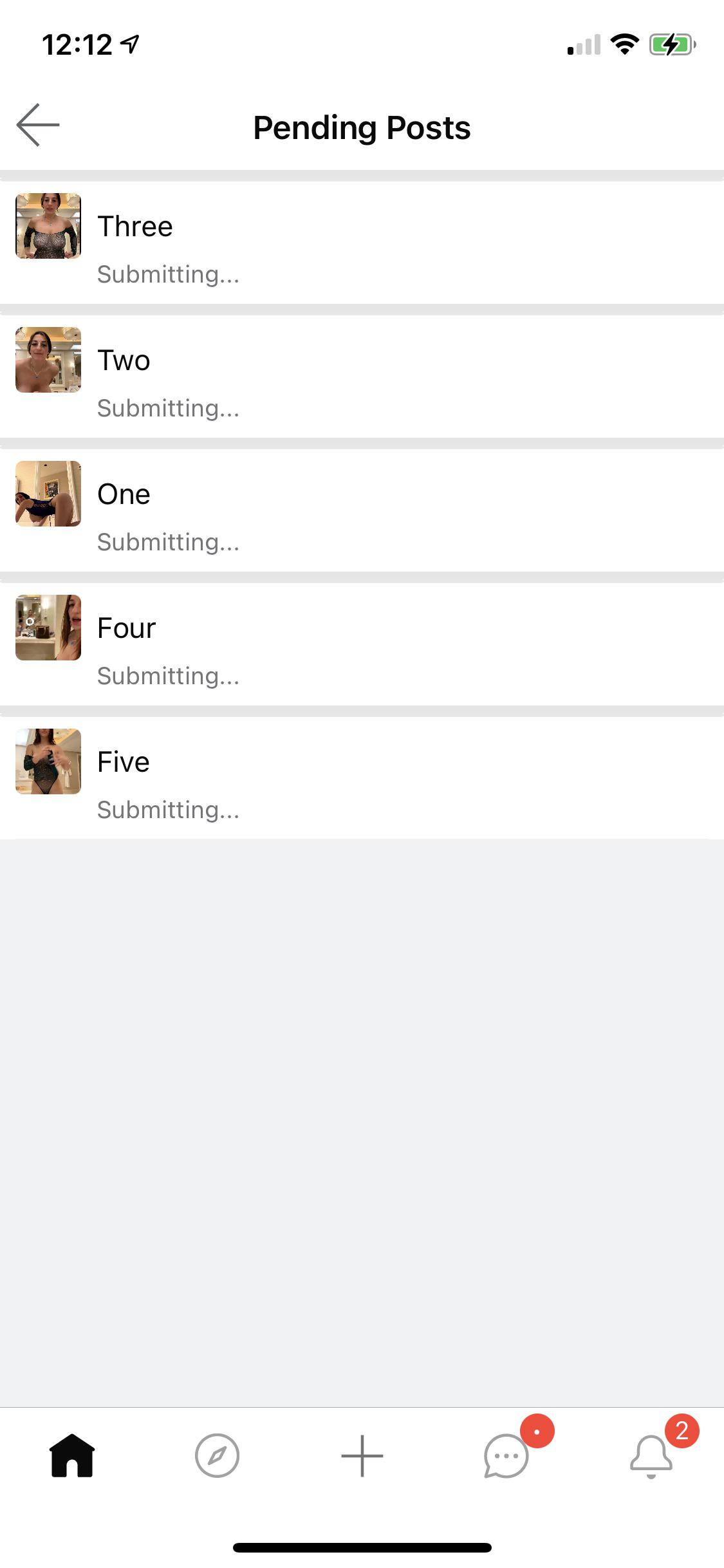Open the chat messages tab

coord(506,1455)
